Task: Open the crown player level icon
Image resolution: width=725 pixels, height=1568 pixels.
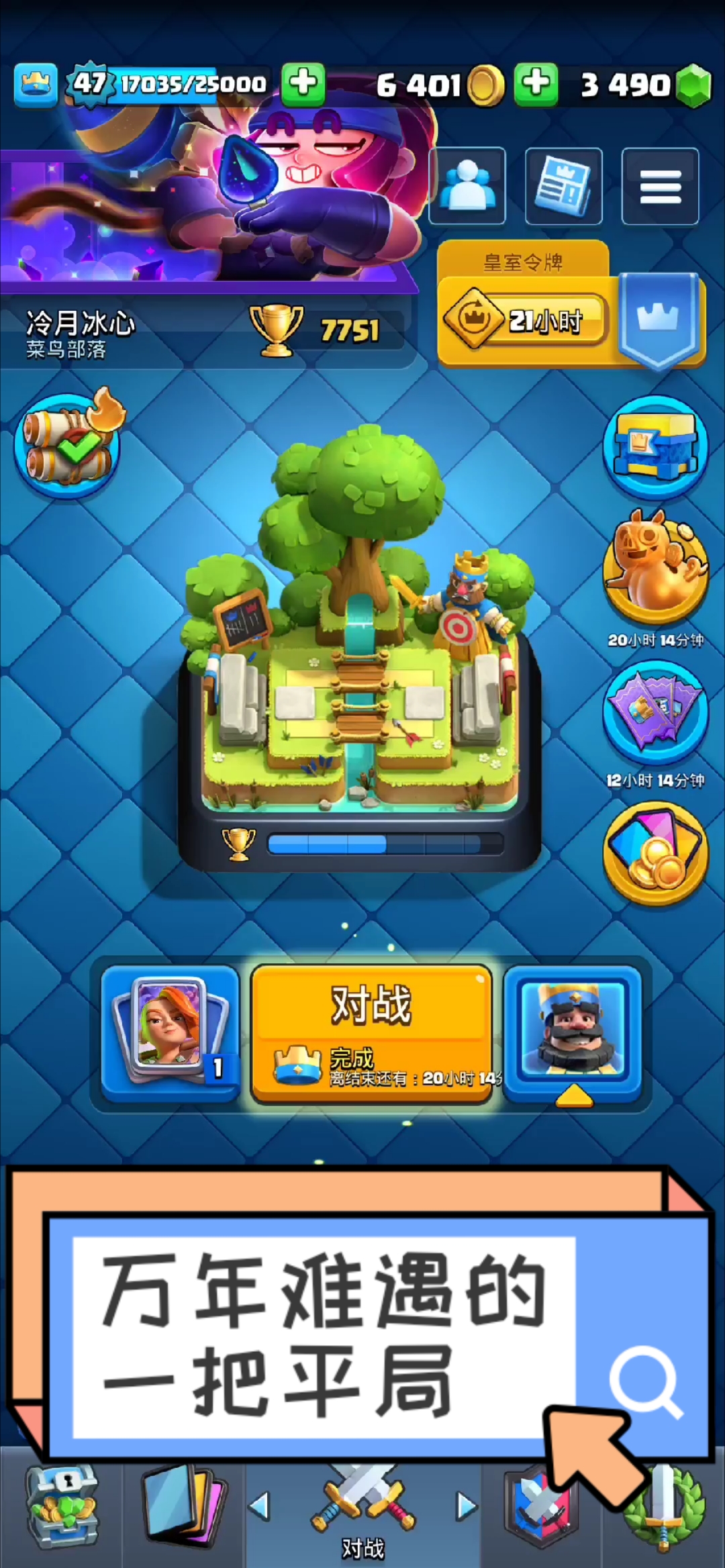Action: pos(36,85)
